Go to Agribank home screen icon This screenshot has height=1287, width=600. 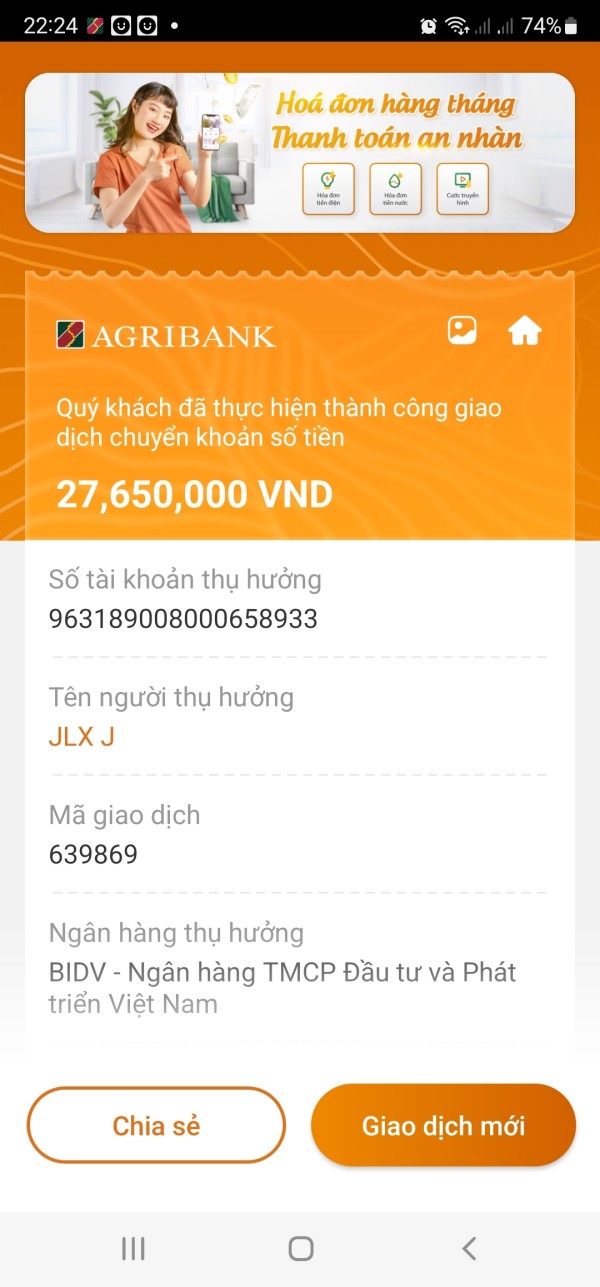coord(525,331)
